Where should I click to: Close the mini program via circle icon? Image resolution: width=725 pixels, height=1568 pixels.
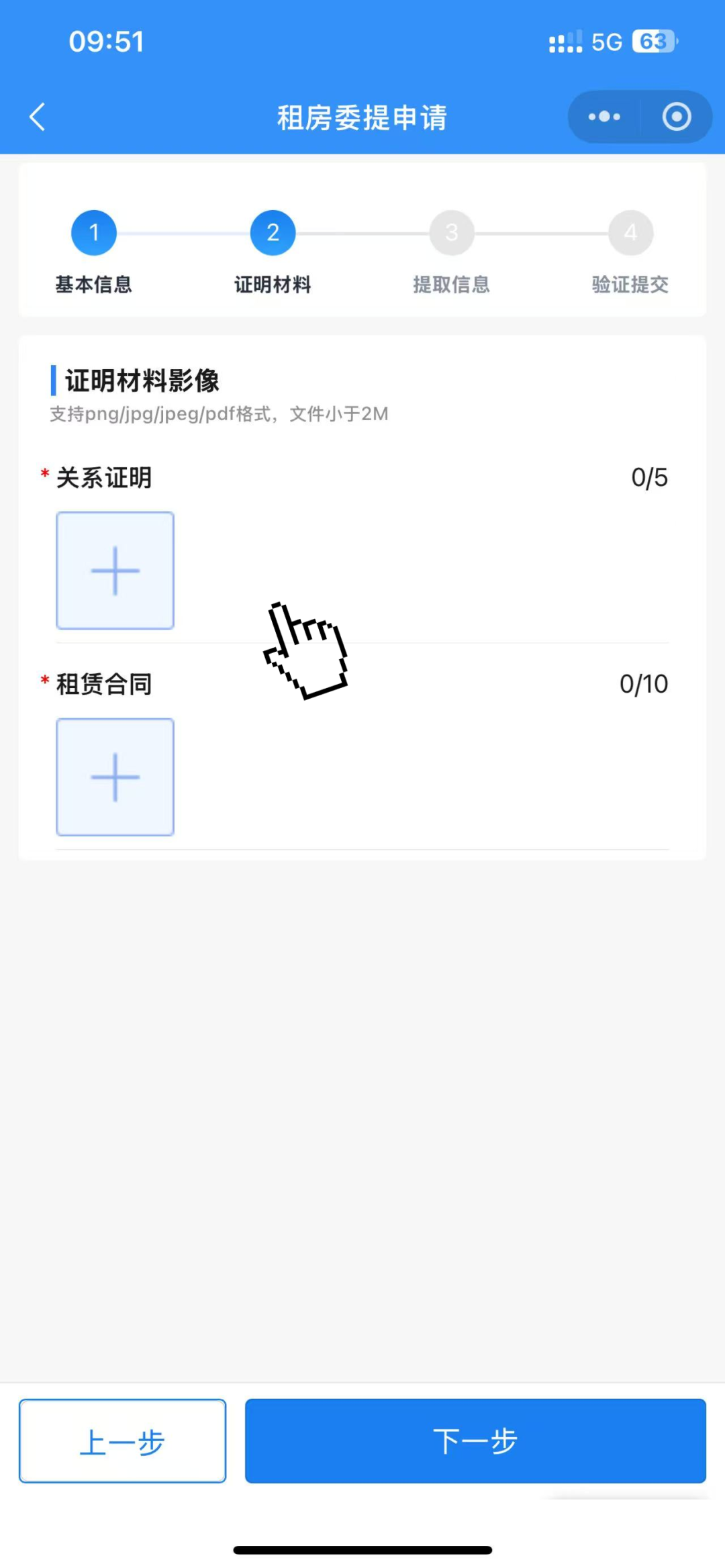676,117
